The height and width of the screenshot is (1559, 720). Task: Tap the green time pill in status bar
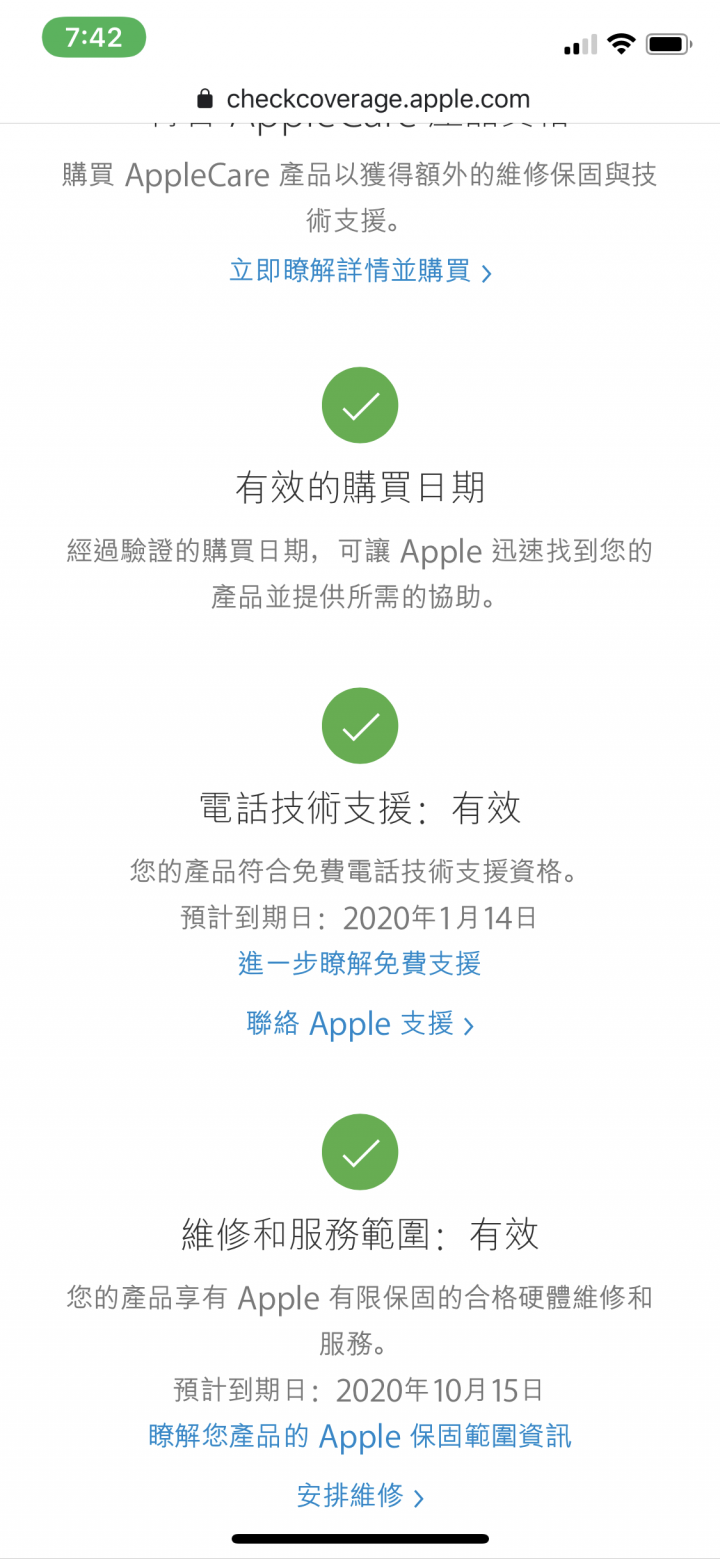click(x=94, y=38)
